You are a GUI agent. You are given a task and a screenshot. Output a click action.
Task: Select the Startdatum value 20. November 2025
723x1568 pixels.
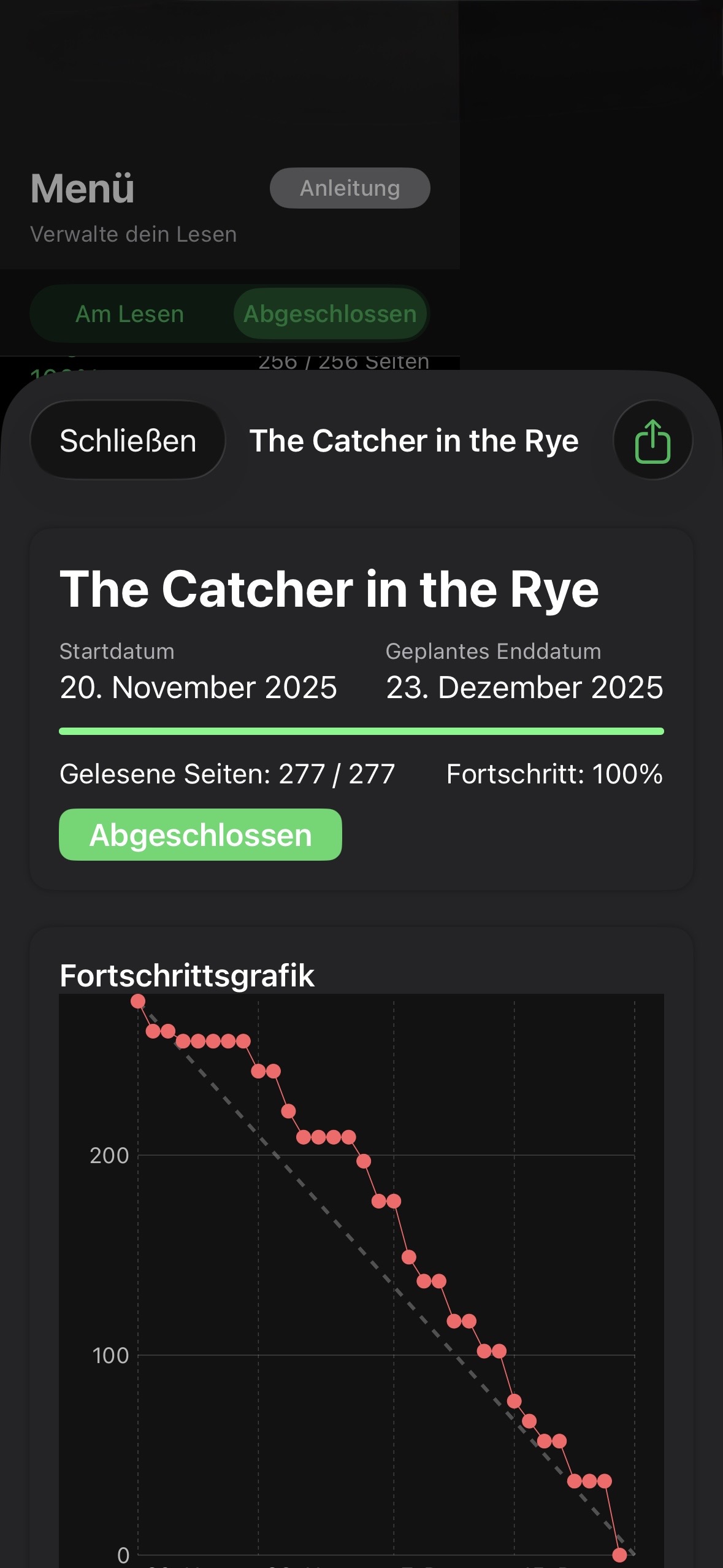pos(197,688)
